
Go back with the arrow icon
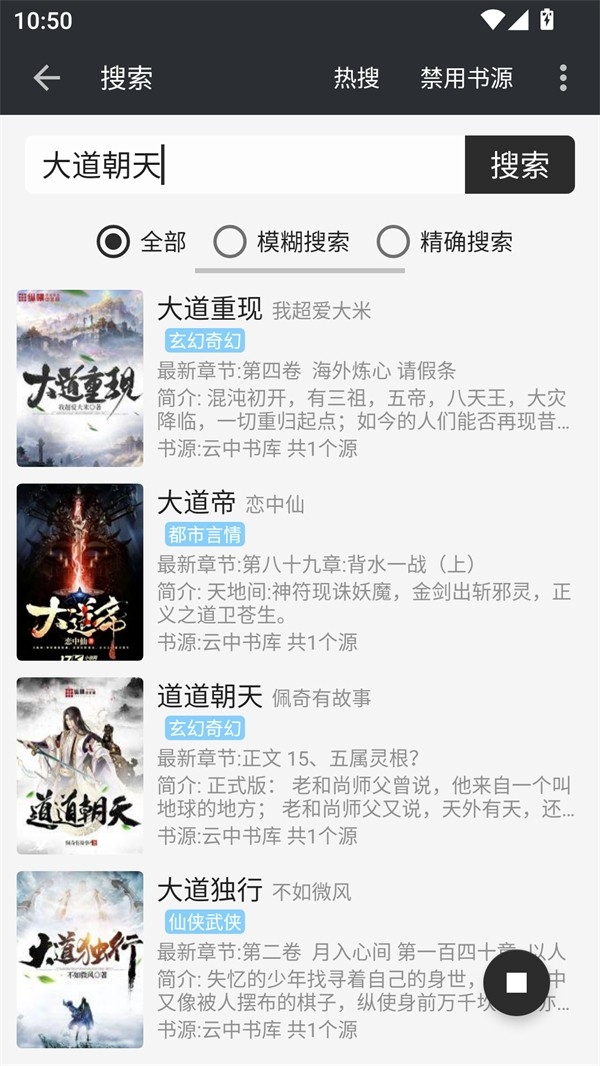pyautogui.click(x=47, y=78)
